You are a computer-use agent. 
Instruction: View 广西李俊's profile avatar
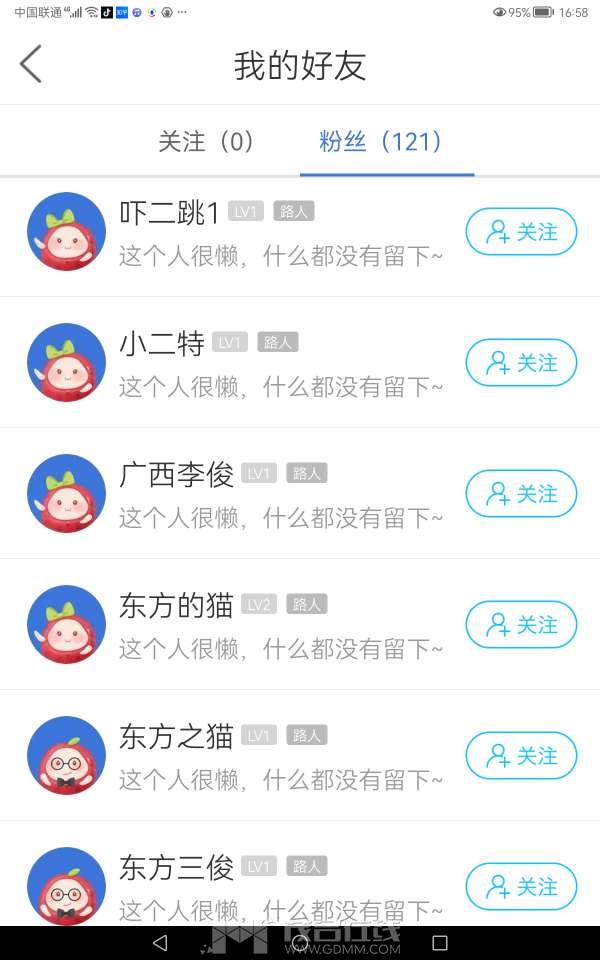[66, 494]
